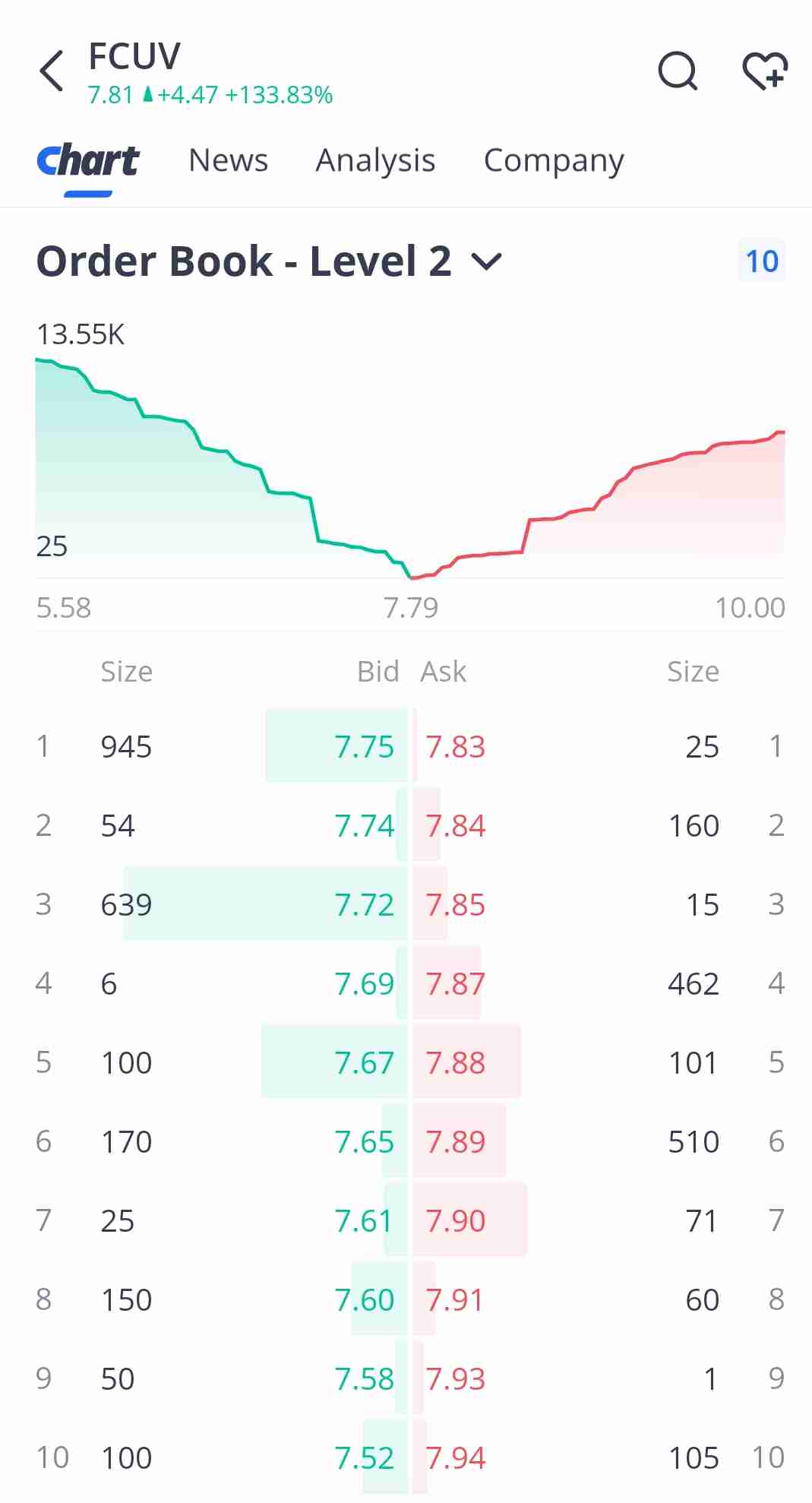Expand the Order Book - Level 2 dropdown
812x1503 pixels.
tap(269, 261)
